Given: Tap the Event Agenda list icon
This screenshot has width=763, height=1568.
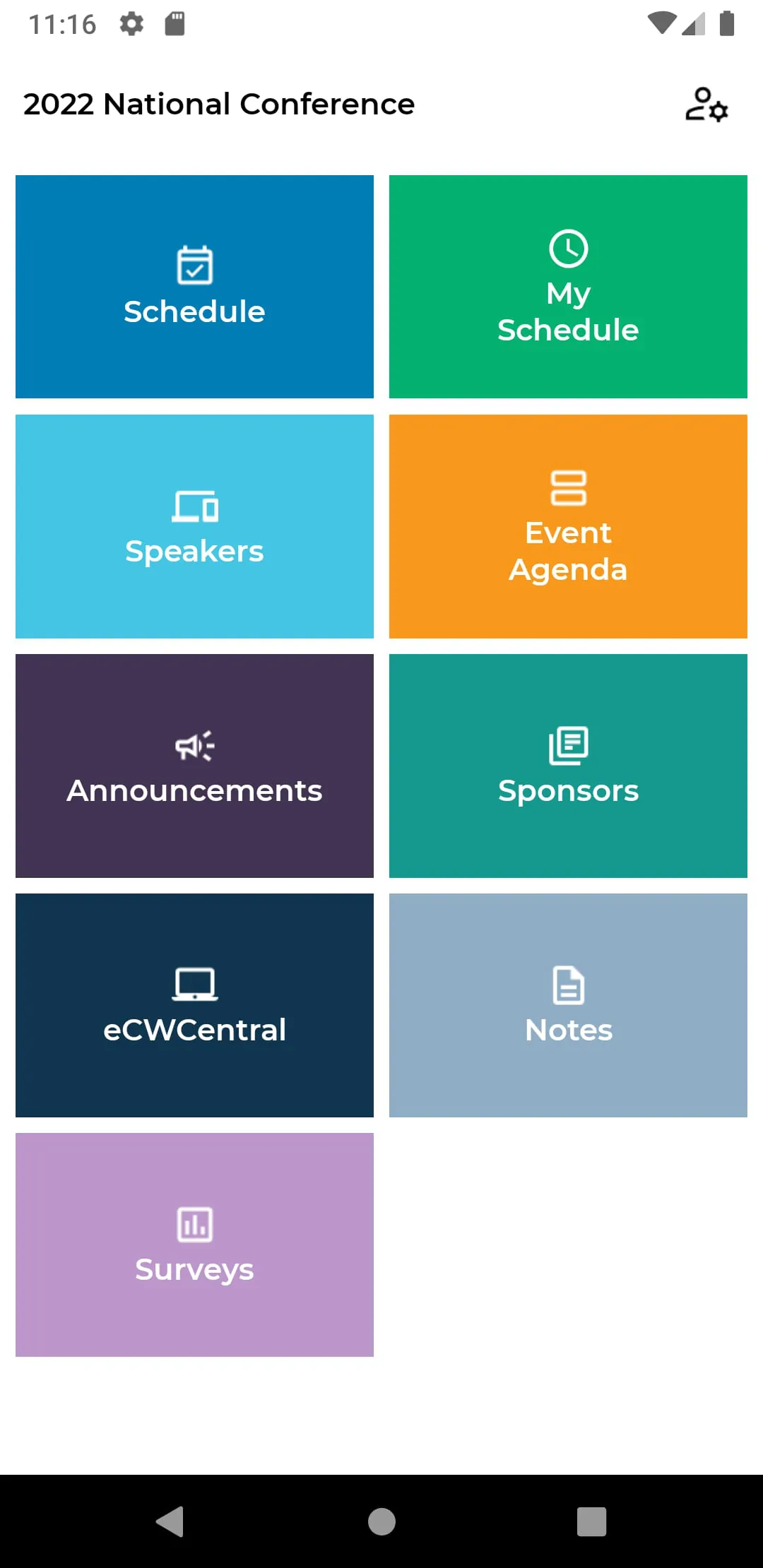Looking at the screenshot, I should (x=567, y=487).
